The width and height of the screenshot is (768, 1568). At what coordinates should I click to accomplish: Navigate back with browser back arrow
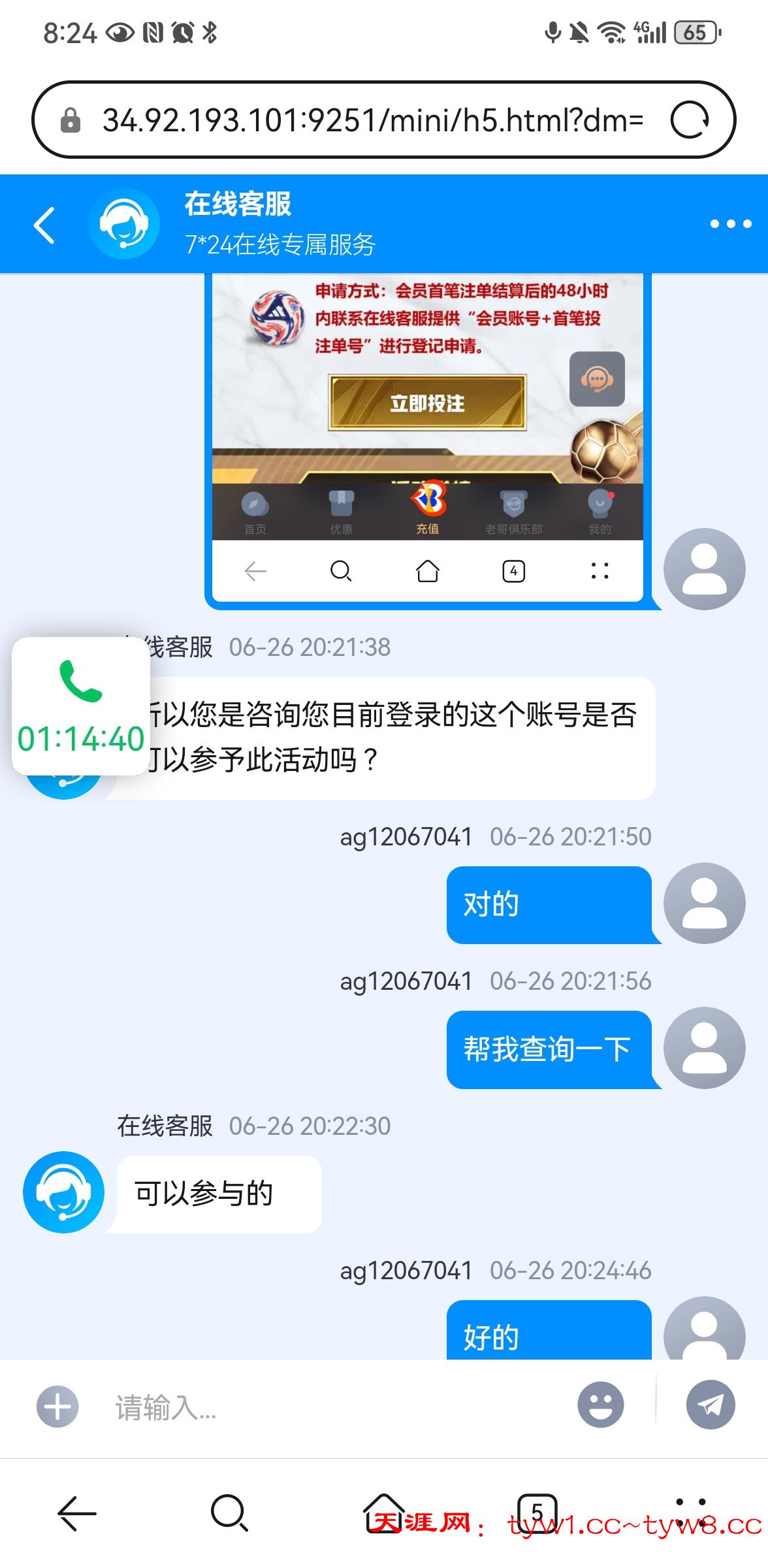pos(77,1512)
